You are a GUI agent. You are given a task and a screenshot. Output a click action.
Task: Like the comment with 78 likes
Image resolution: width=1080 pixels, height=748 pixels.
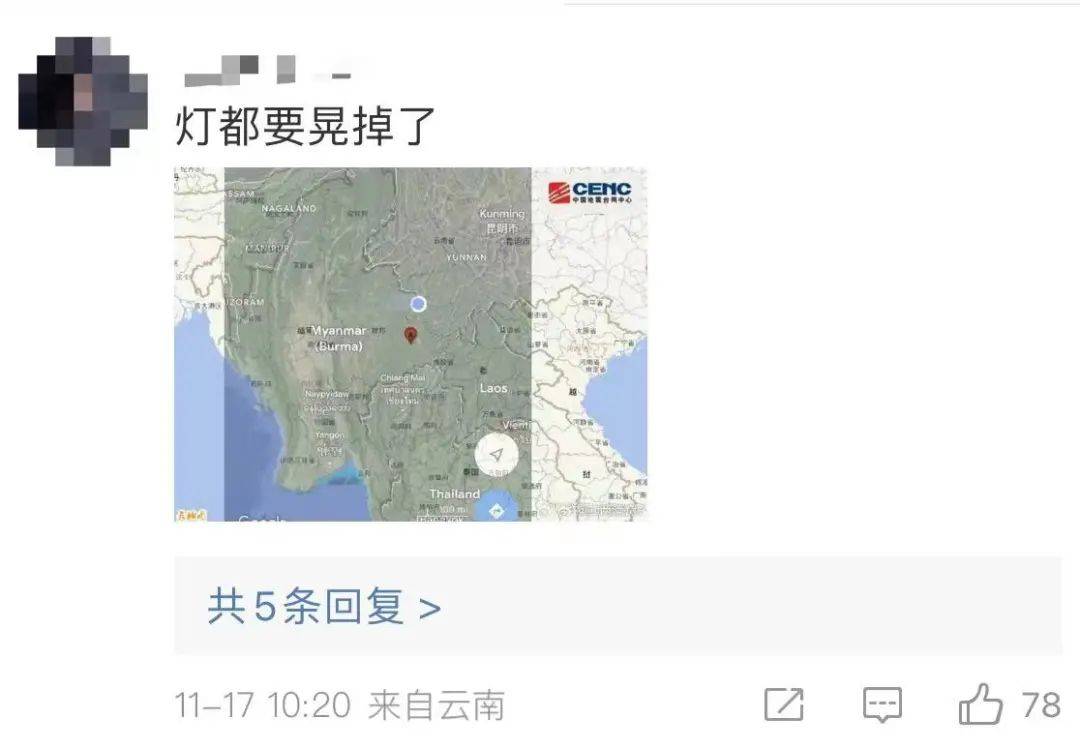pyautogui.click(x=981, y=705)
